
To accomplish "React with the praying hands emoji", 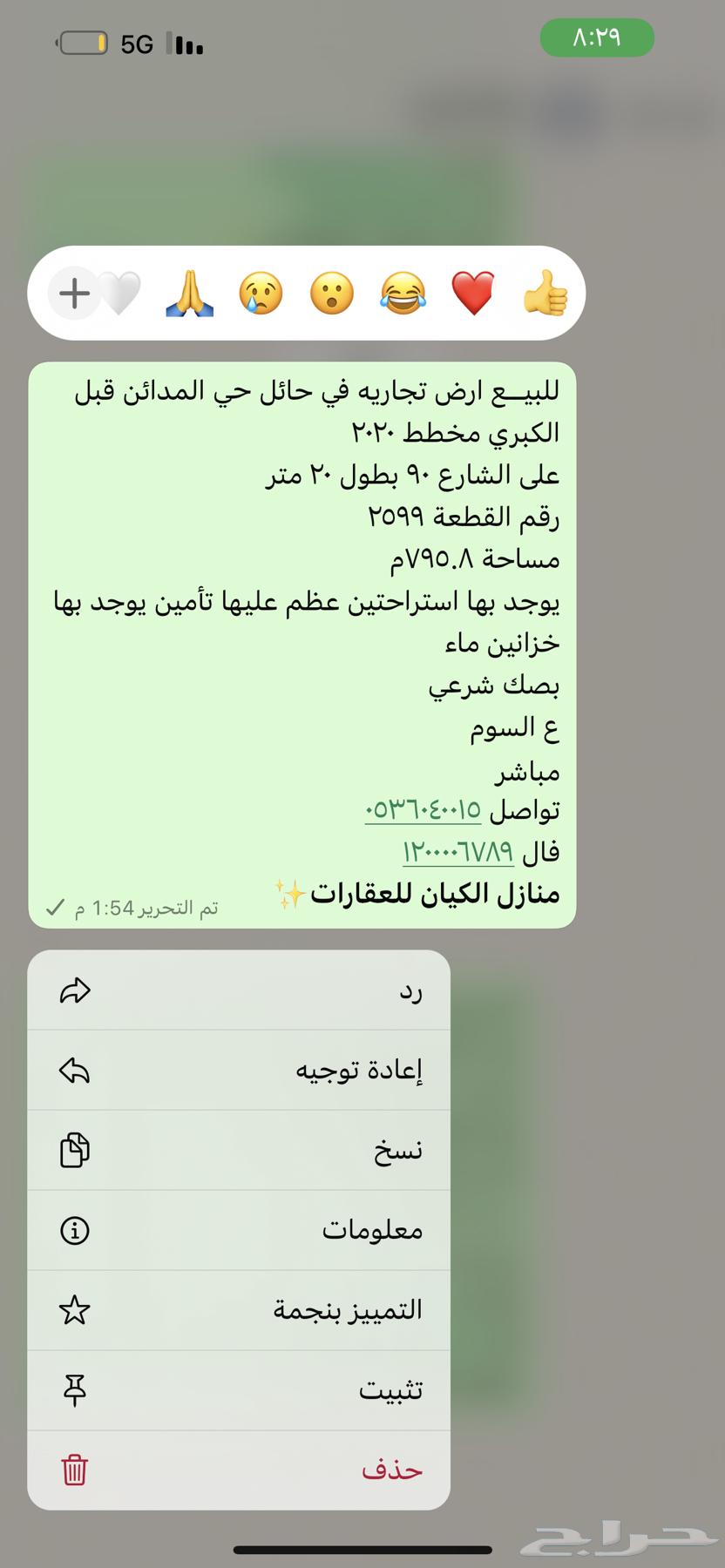I will 190,293.
